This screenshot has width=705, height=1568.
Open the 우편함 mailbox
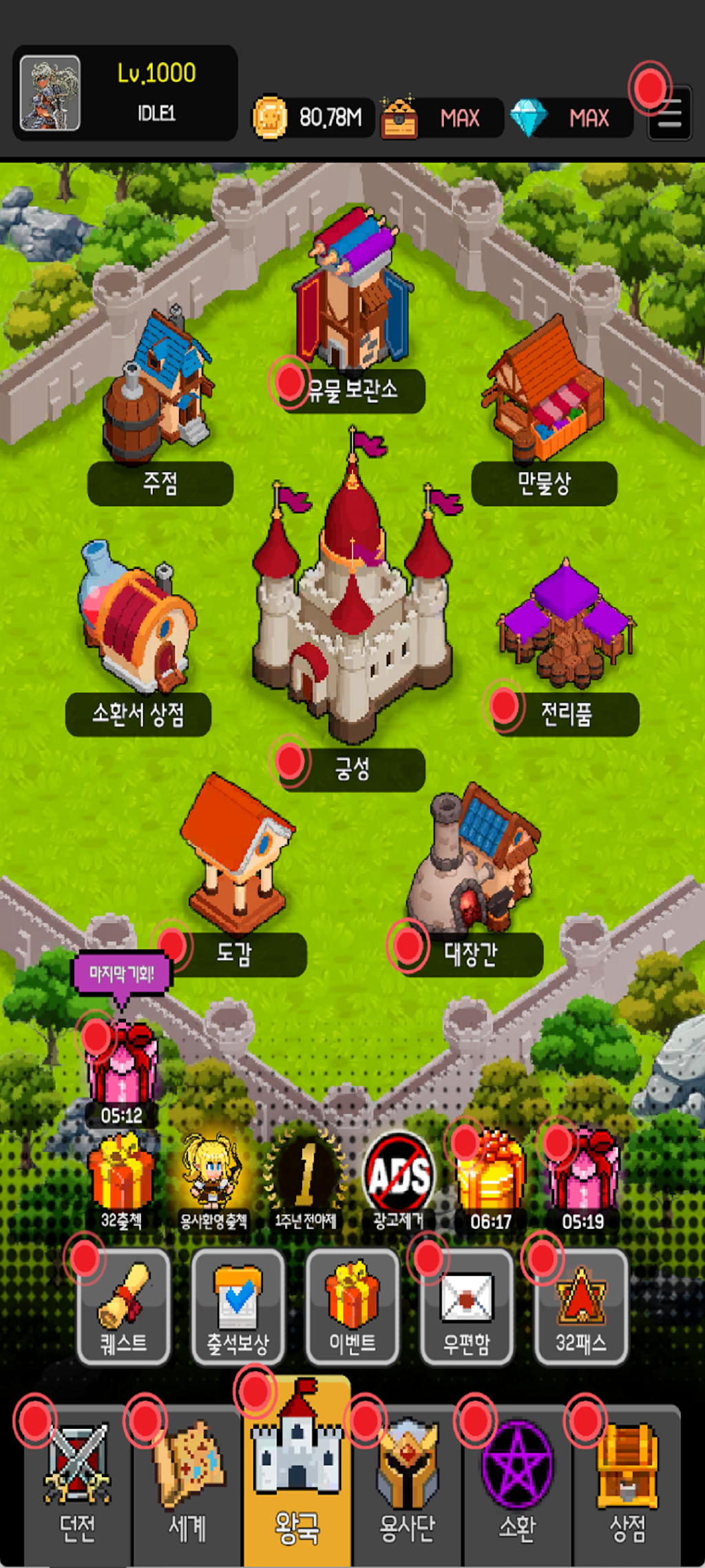467,1307
